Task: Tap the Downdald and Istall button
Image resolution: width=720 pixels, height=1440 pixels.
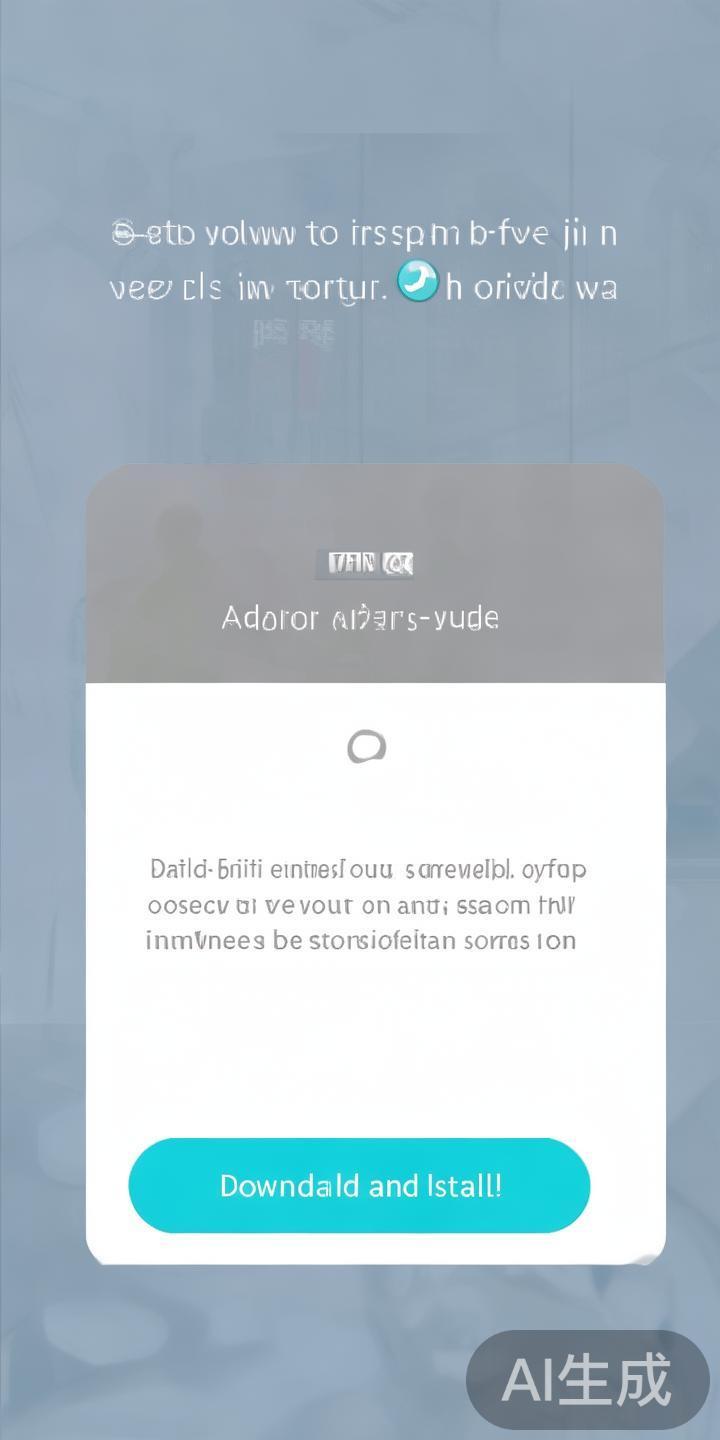Action: point(359,1186)
